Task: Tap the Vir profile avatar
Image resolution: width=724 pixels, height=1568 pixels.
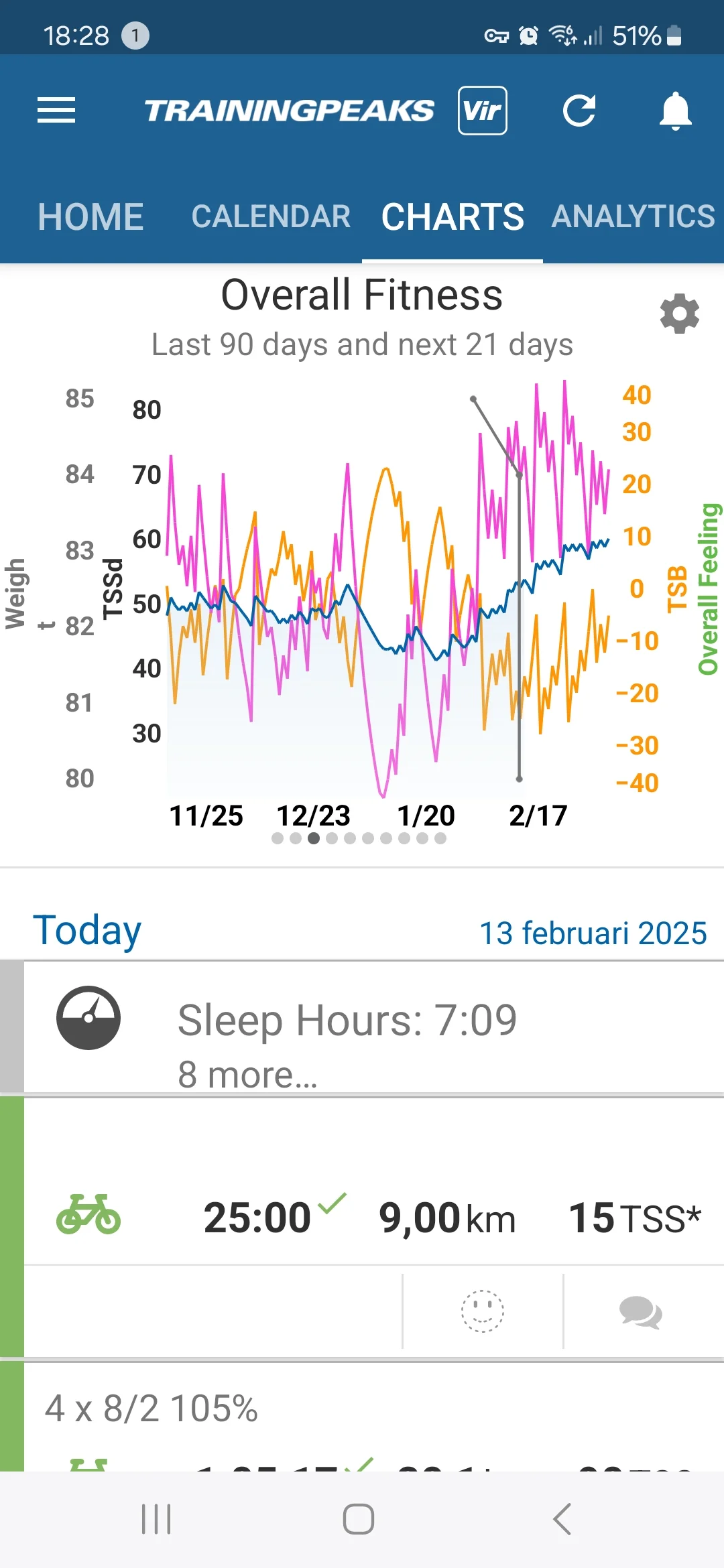Action: click(x=482, y=110)
